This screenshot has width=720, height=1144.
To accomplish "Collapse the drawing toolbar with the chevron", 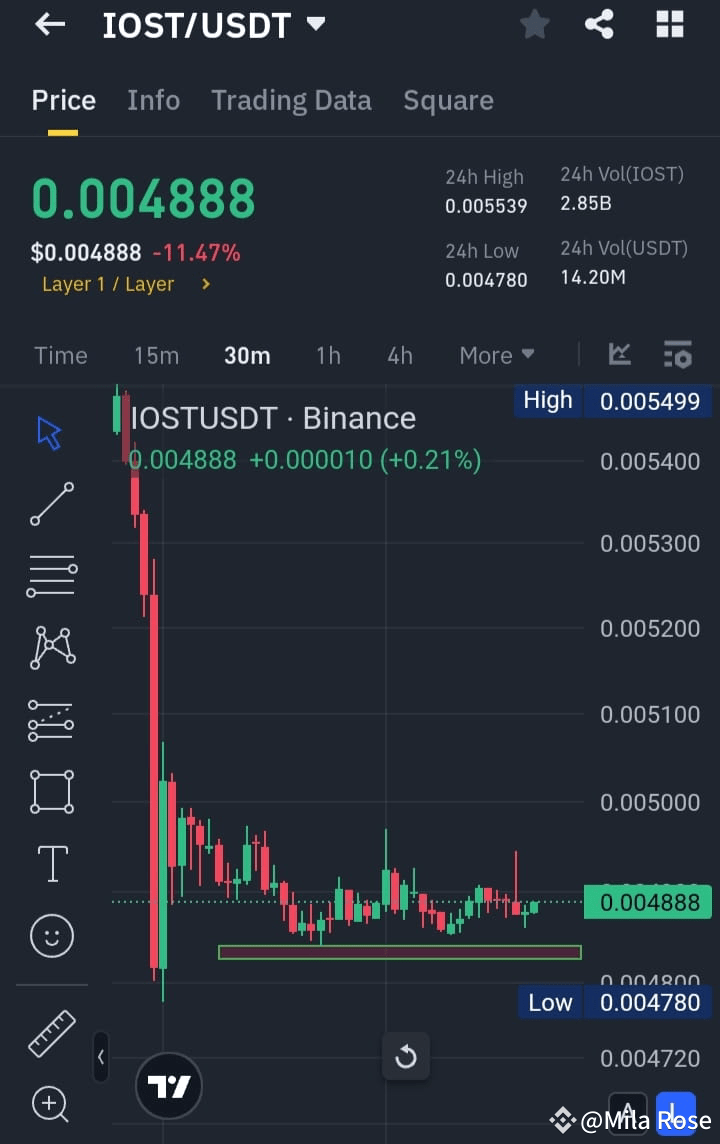I will point(100,1058).
